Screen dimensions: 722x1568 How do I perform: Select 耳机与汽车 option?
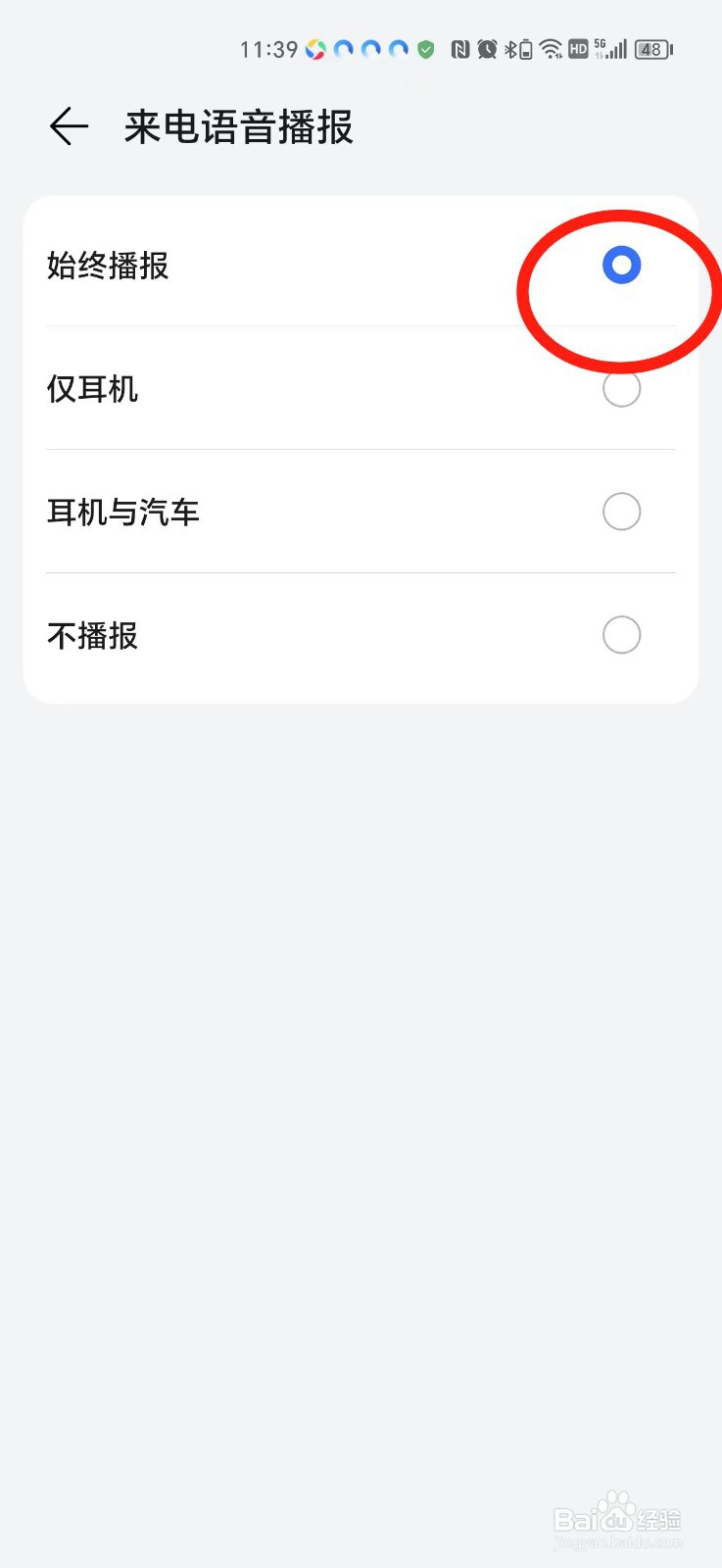[621, 512]
